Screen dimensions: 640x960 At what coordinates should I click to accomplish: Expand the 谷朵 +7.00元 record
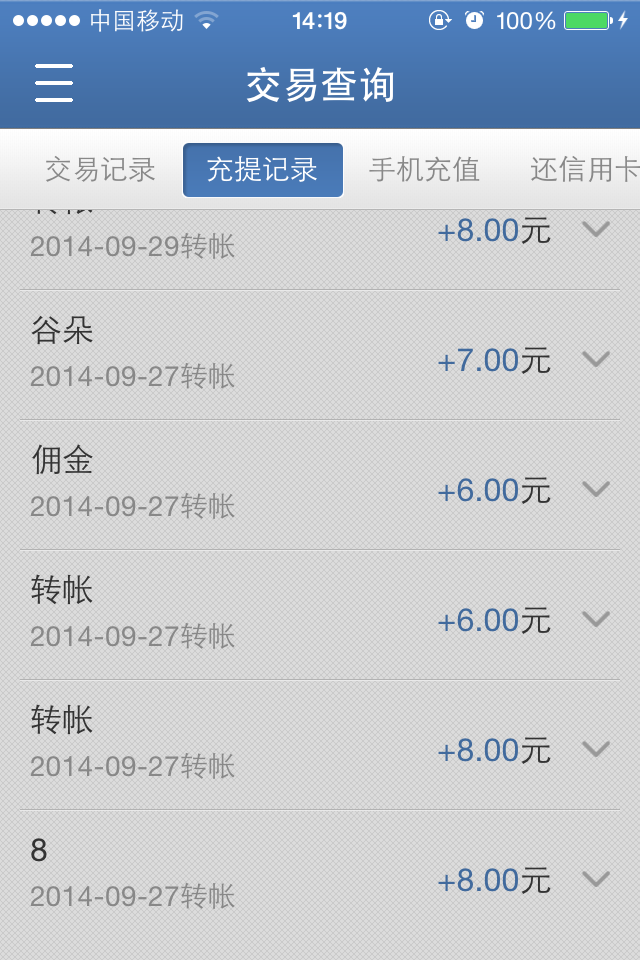(596, 359)
